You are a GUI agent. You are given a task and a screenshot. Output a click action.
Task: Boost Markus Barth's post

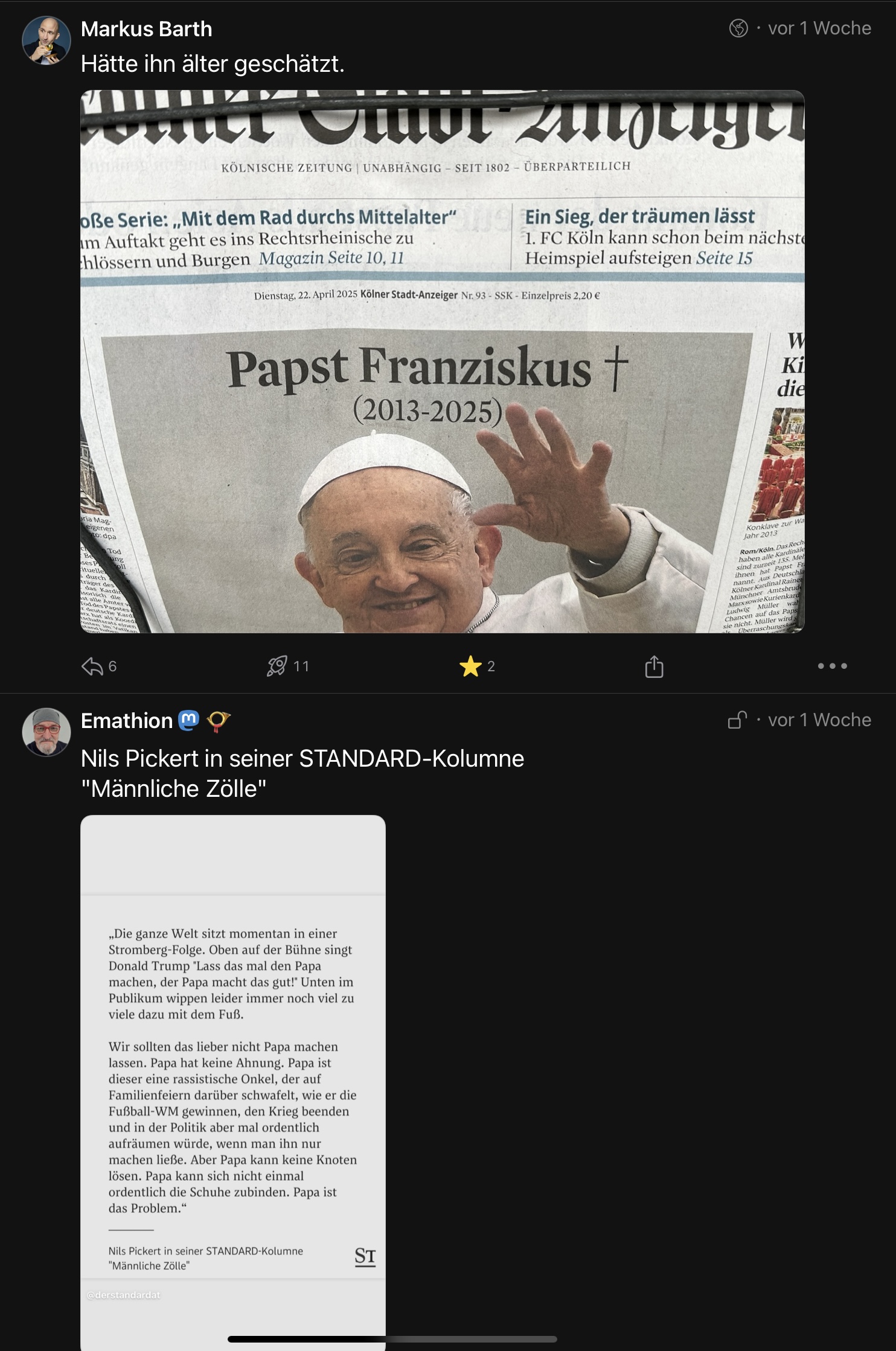(x=277, y=666)
